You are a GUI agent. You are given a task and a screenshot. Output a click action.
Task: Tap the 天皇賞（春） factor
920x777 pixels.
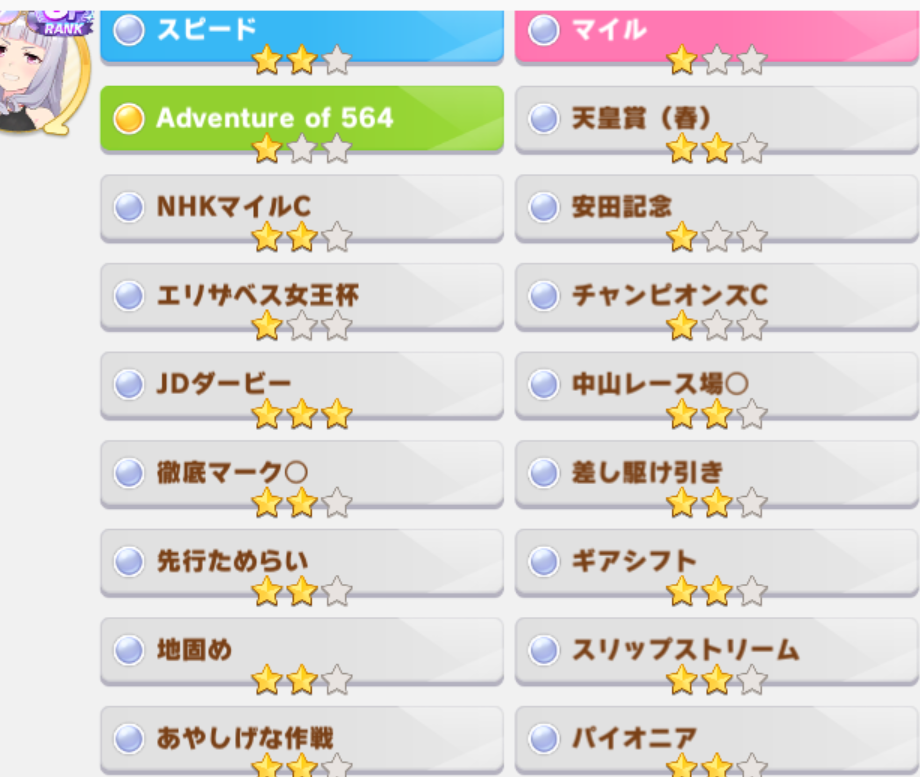pyautogui.click(x=716, y=120)
